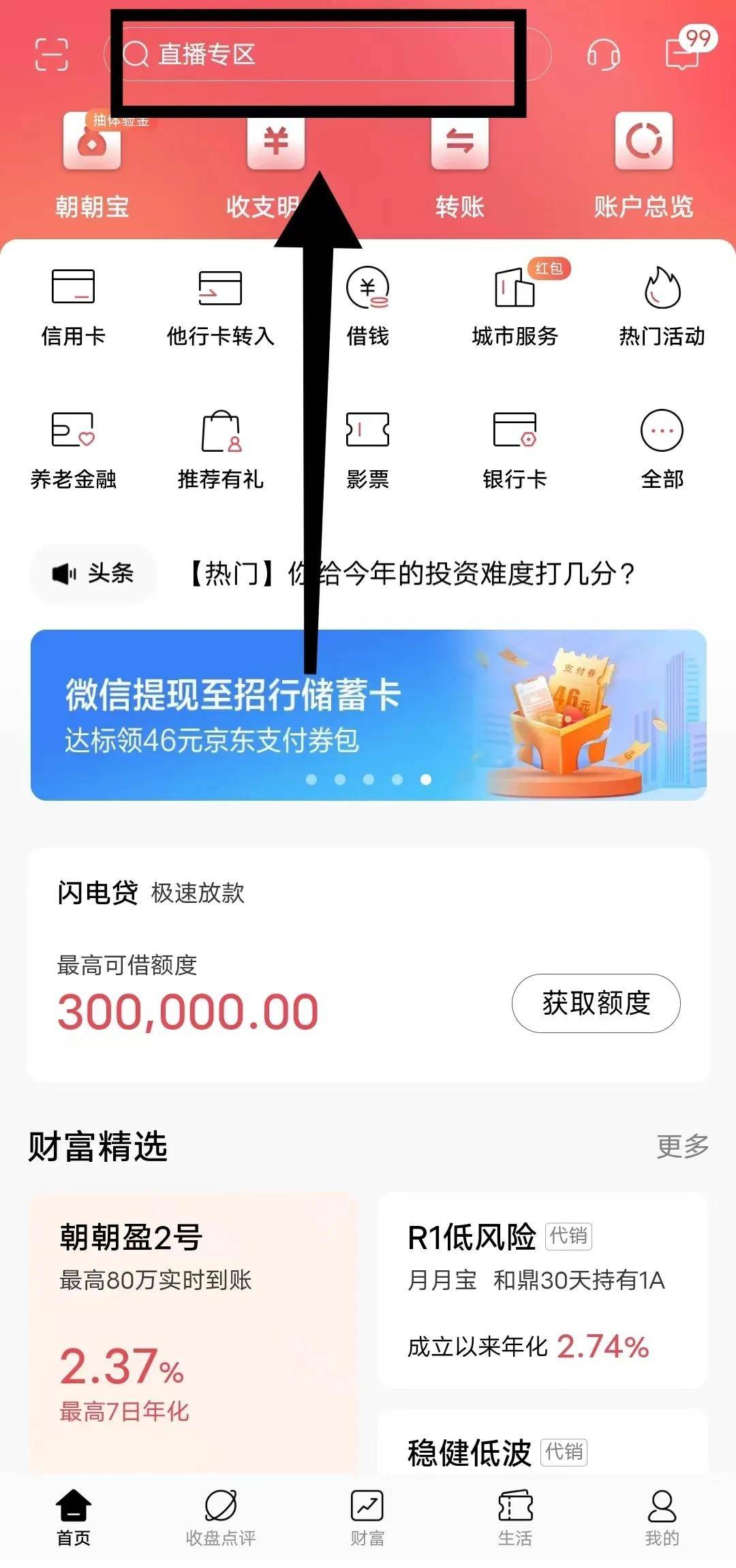Open 城市服务
Viewport: 736px width, 1568px height.
[x=515, y=307]
